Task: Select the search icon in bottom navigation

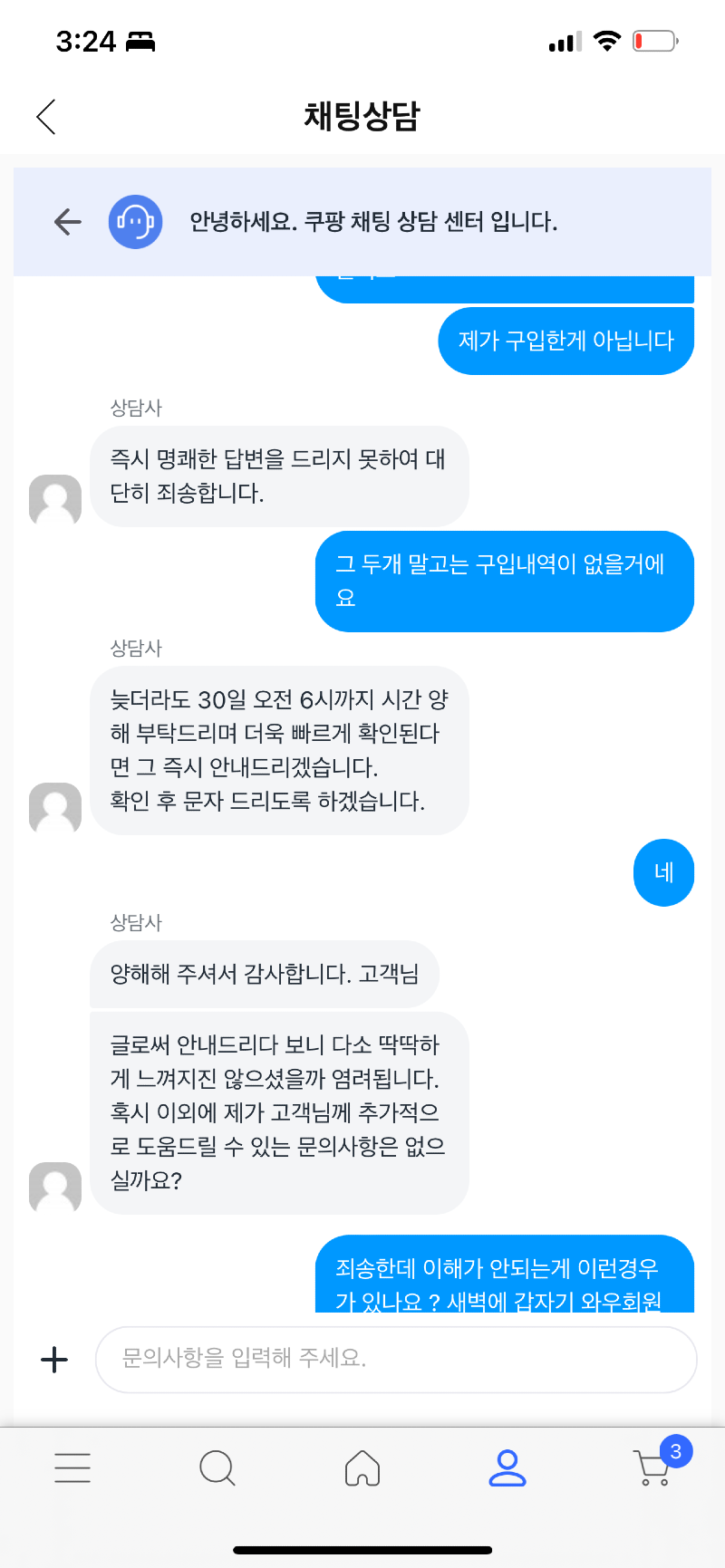Action: point(217,1467)
